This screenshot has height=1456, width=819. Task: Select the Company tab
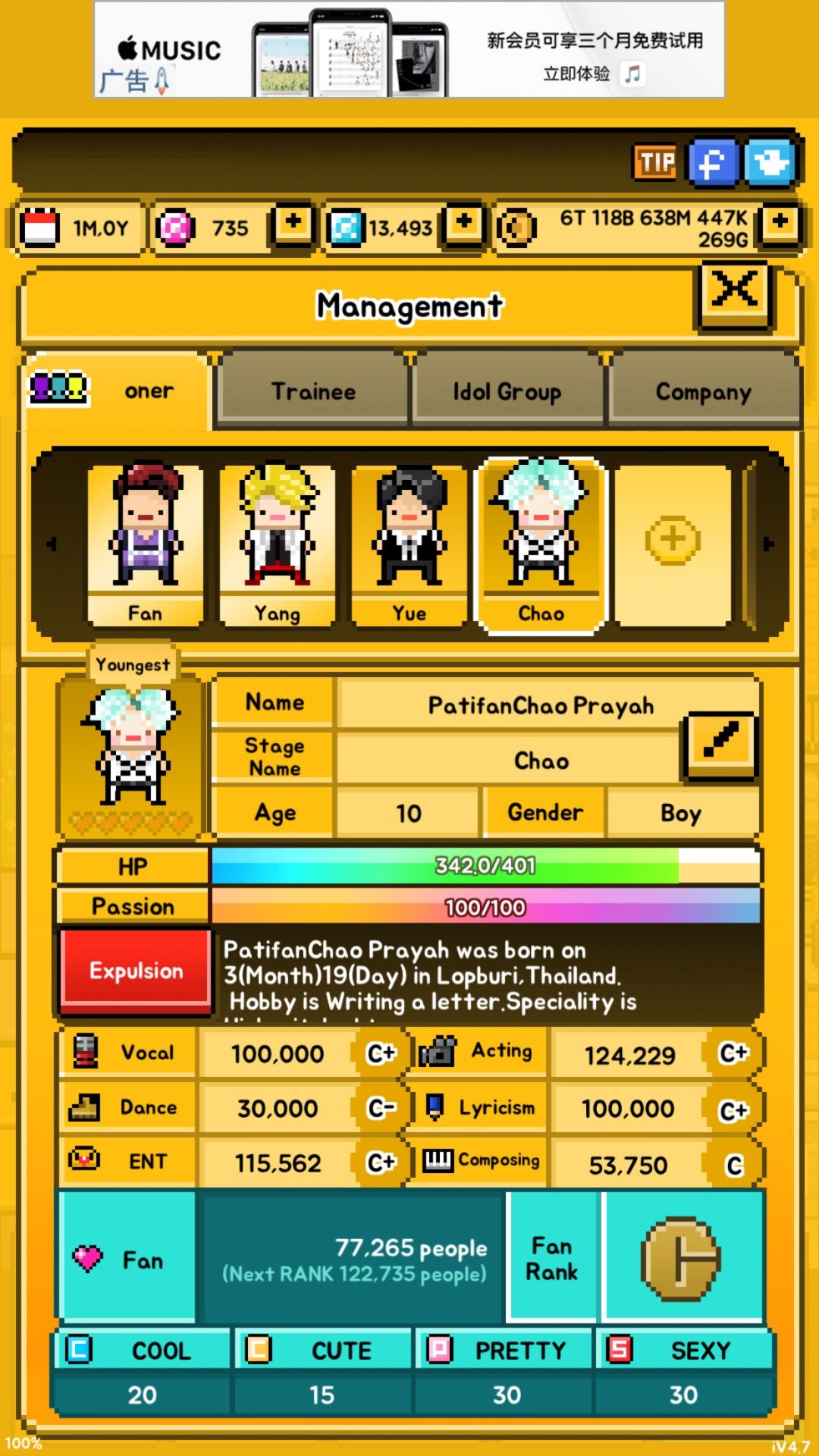point(703,391)
